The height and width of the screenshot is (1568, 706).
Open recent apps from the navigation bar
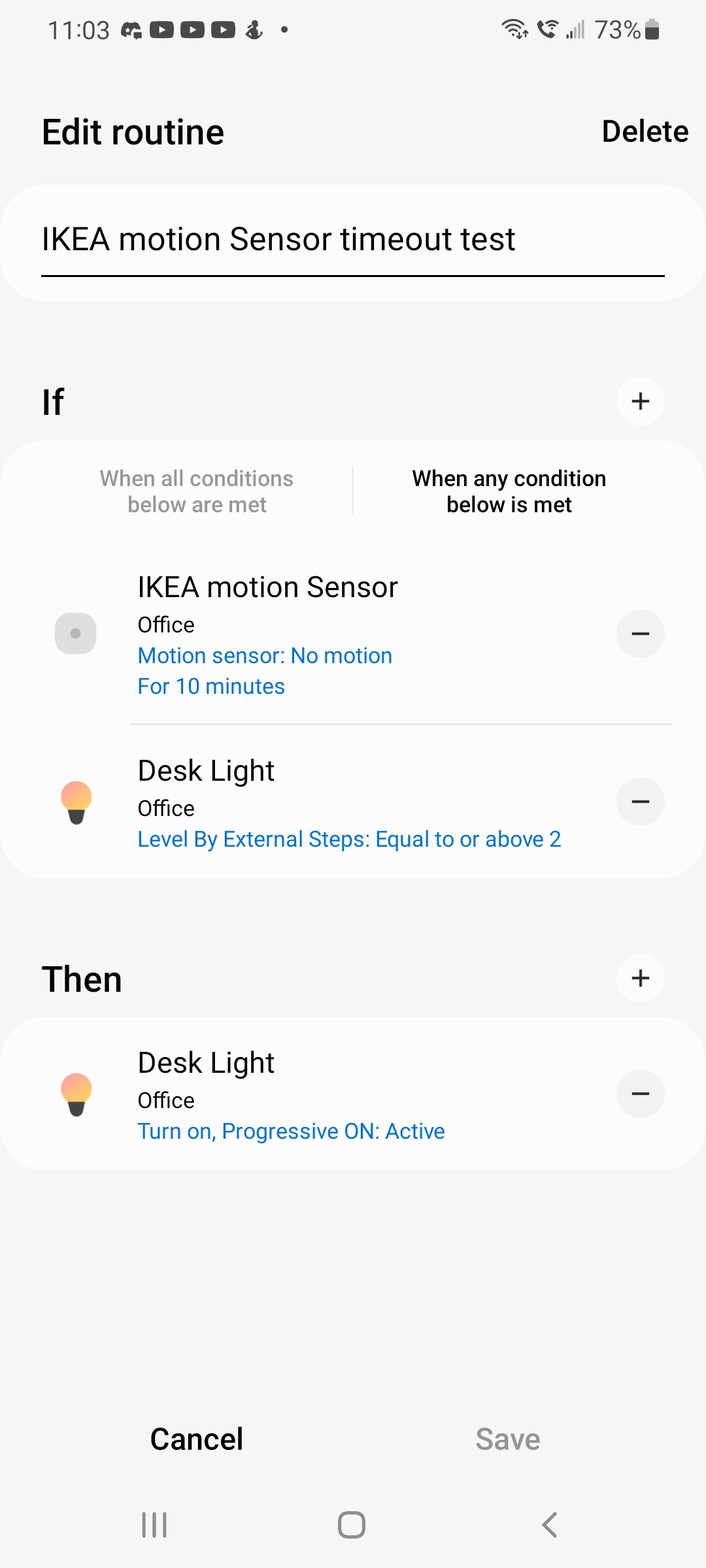pos(155,1526)
